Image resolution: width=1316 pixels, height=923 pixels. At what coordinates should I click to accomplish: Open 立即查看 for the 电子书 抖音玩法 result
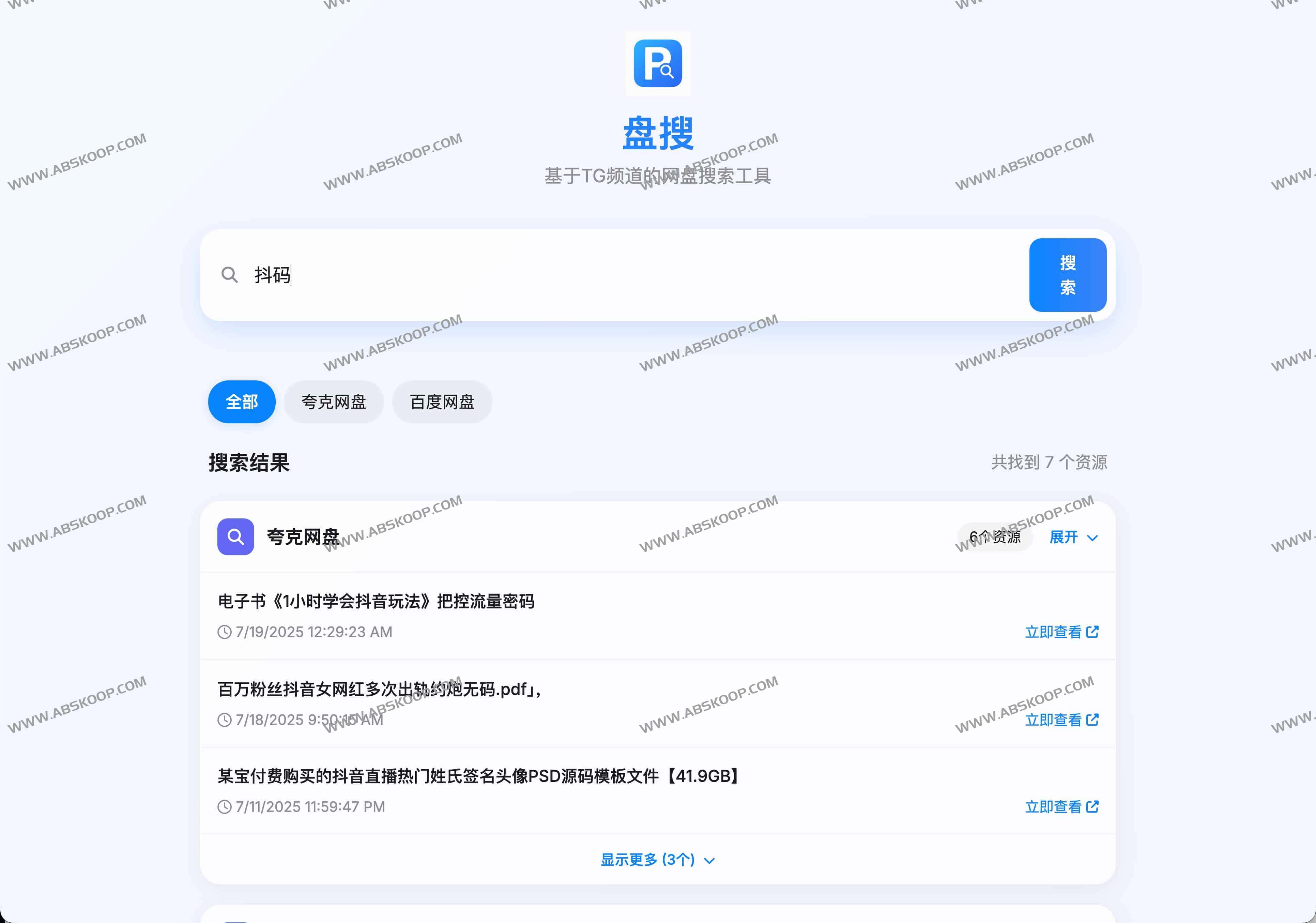tap(1061, 632)
